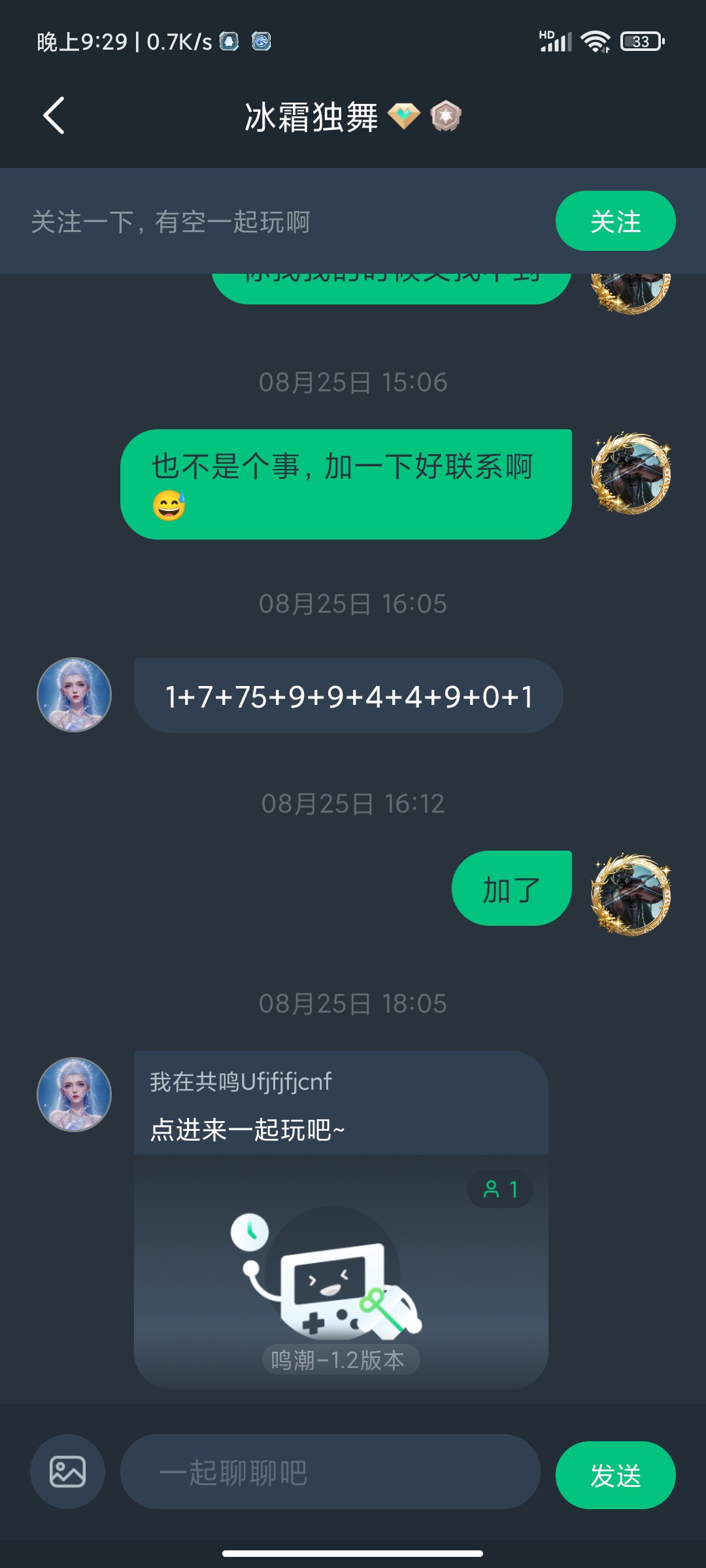
Task: Tap the green 关注 button to follow 冰霜独舞
Action: point(615,221)
